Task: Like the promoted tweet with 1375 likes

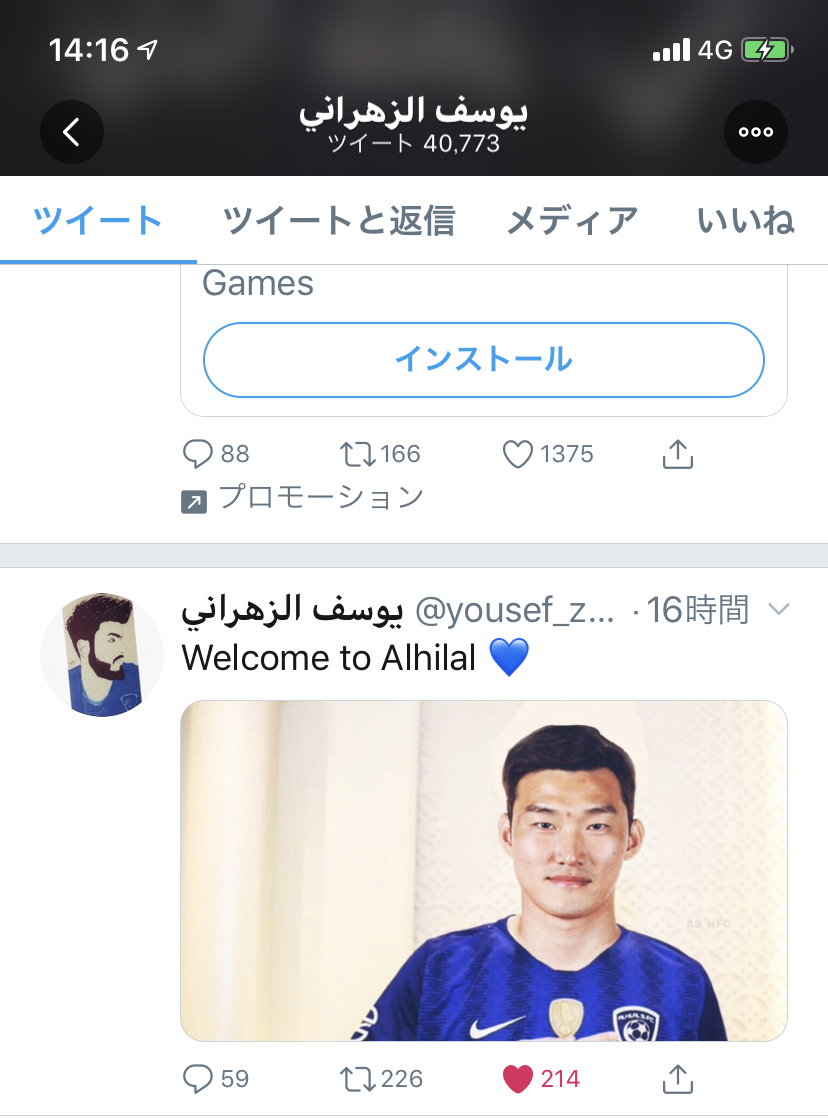Action: 517,455
